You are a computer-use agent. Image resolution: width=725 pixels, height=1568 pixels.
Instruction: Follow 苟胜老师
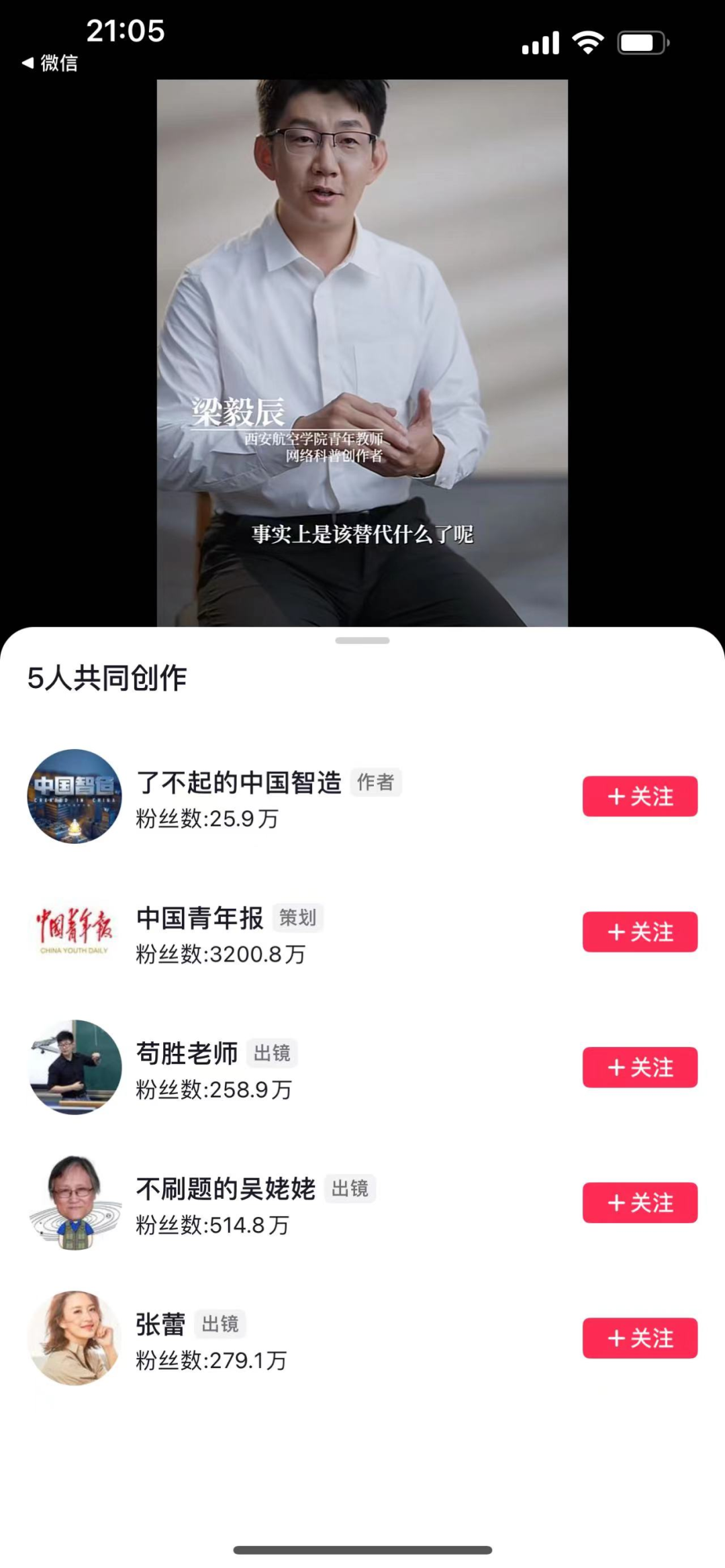640,1067
